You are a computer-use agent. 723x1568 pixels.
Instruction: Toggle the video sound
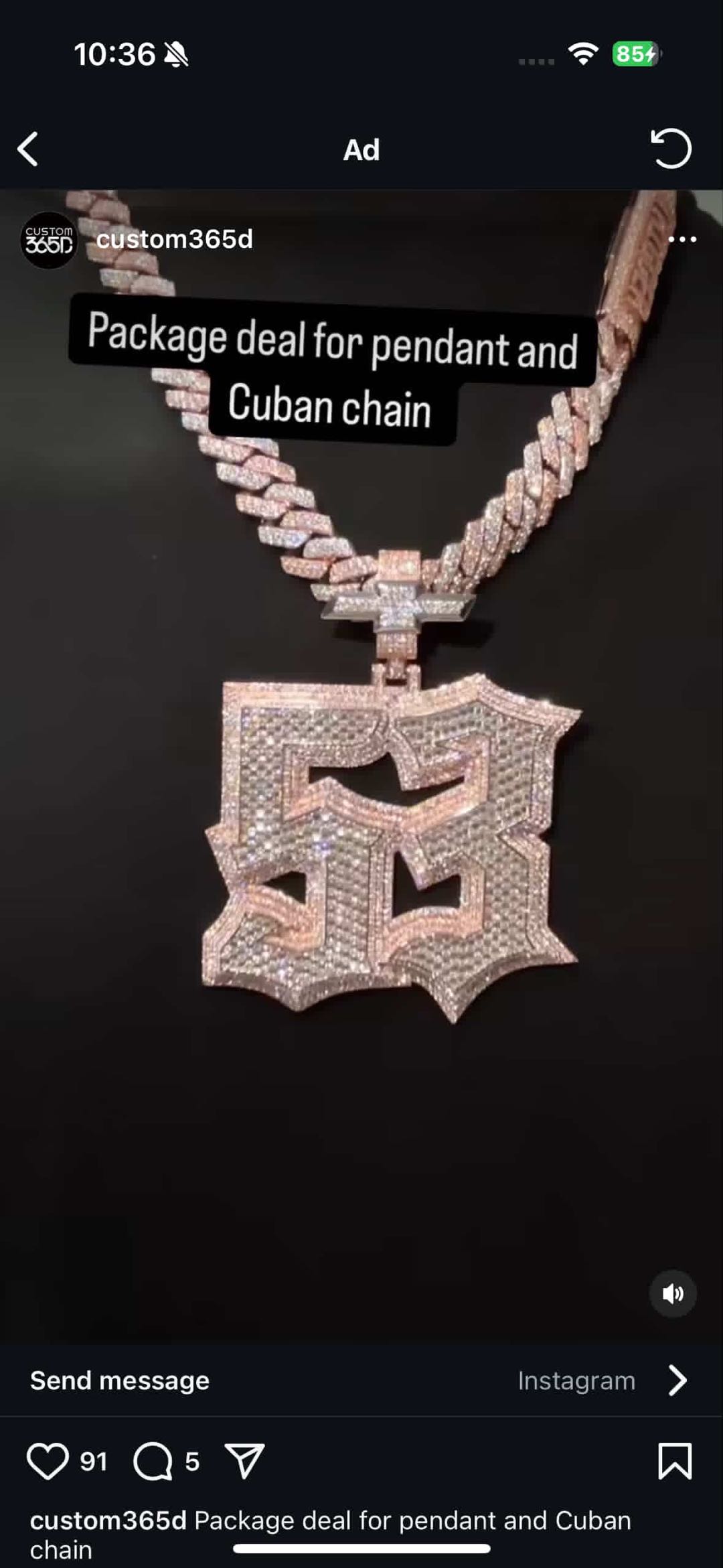pos(672,1293)
